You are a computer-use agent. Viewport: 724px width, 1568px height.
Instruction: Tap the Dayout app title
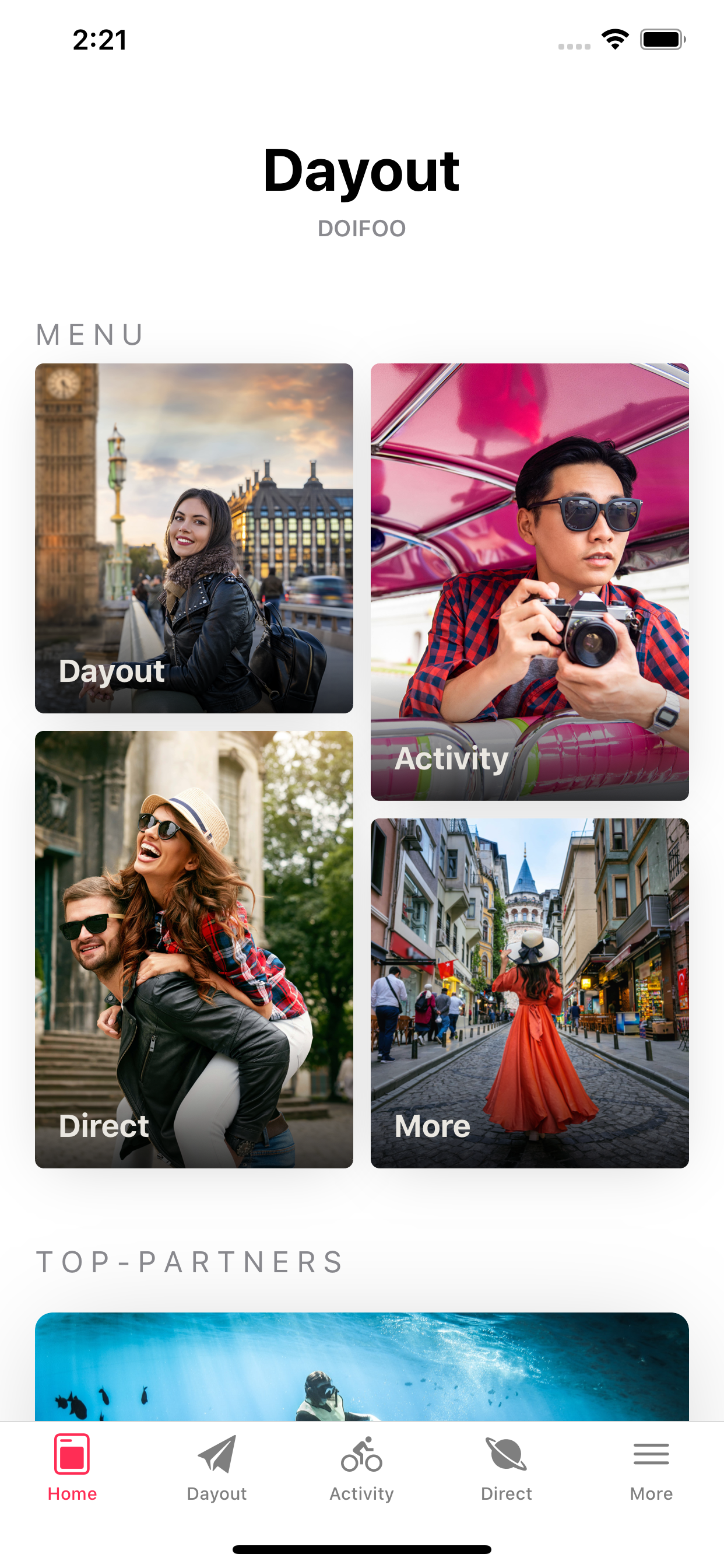click(x=362, y=173)
